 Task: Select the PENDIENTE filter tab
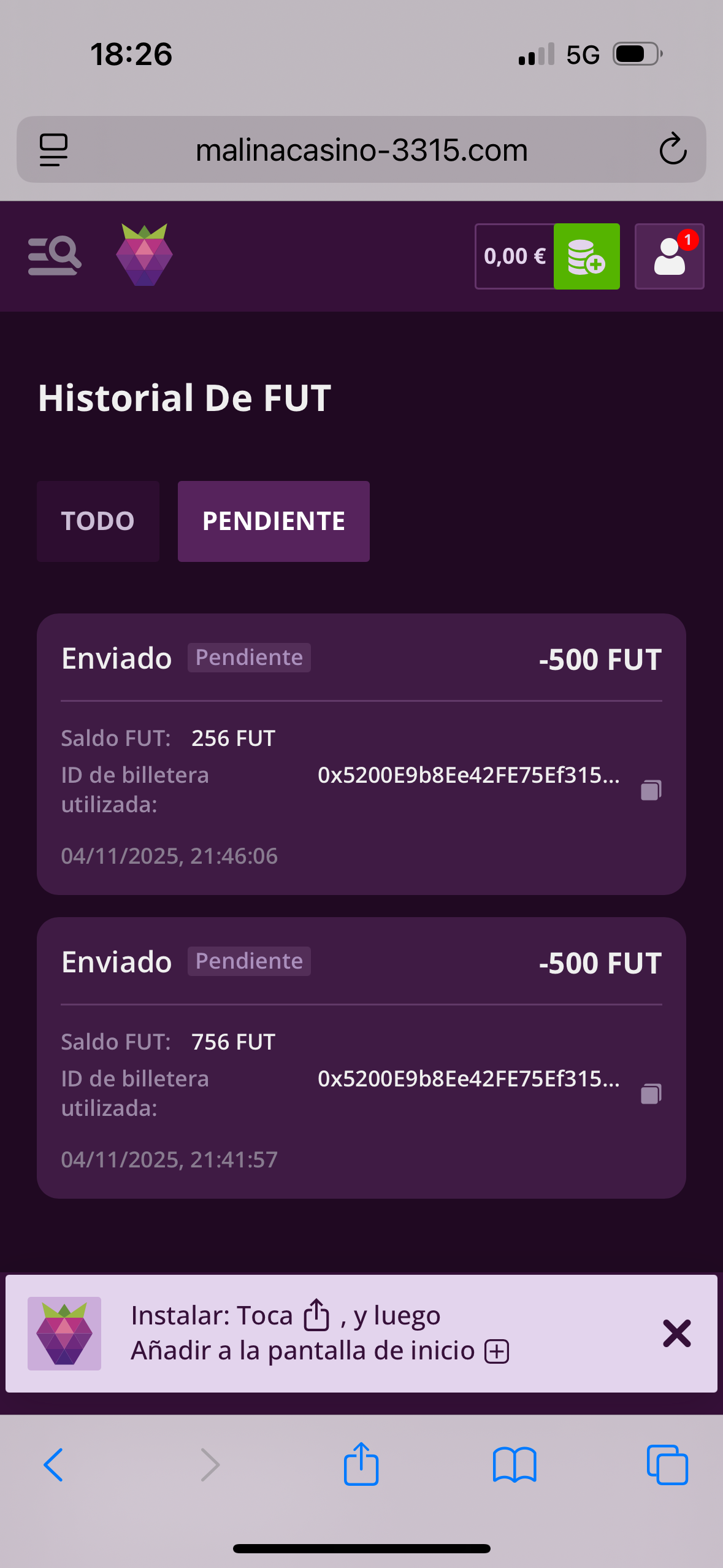(273, 520)
